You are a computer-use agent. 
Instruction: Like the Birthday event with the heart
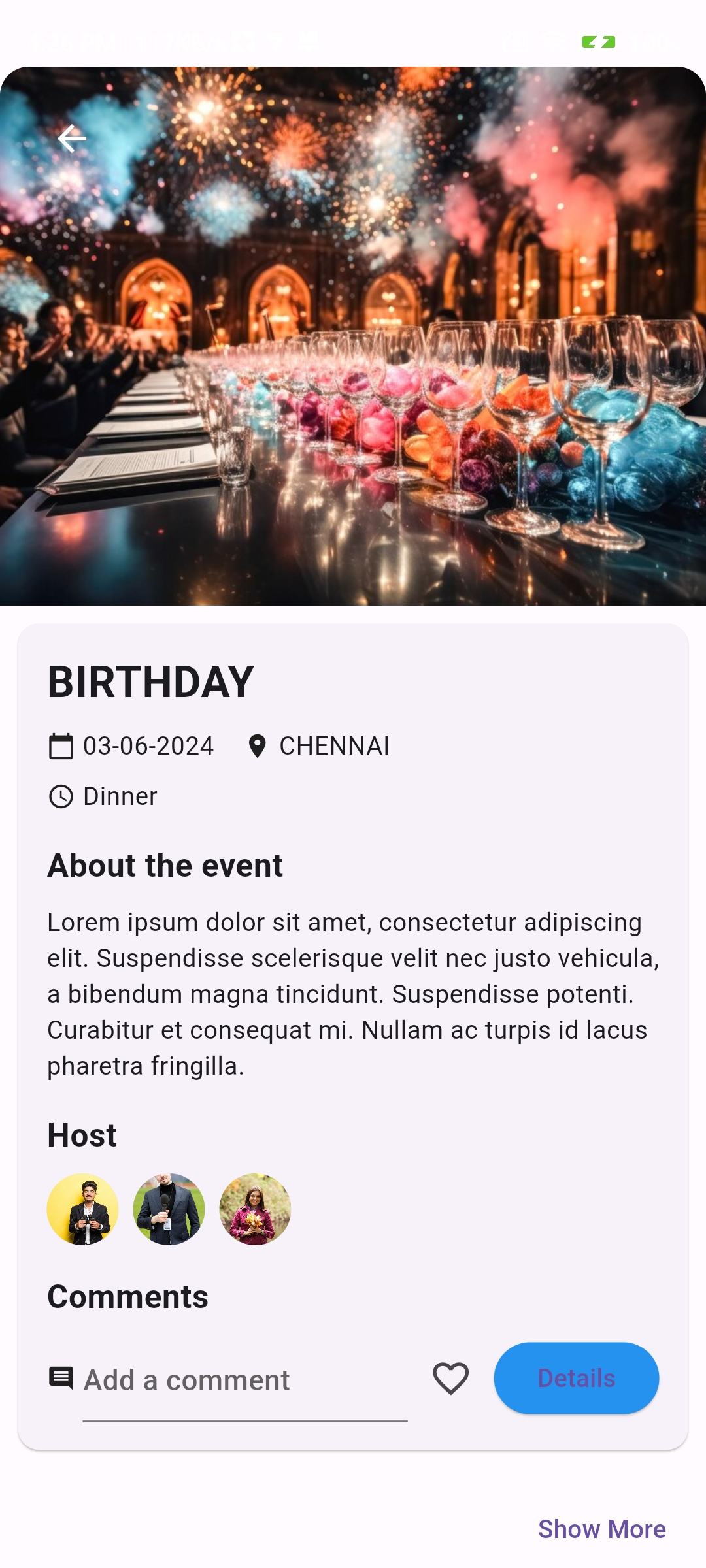[450, 1379]
